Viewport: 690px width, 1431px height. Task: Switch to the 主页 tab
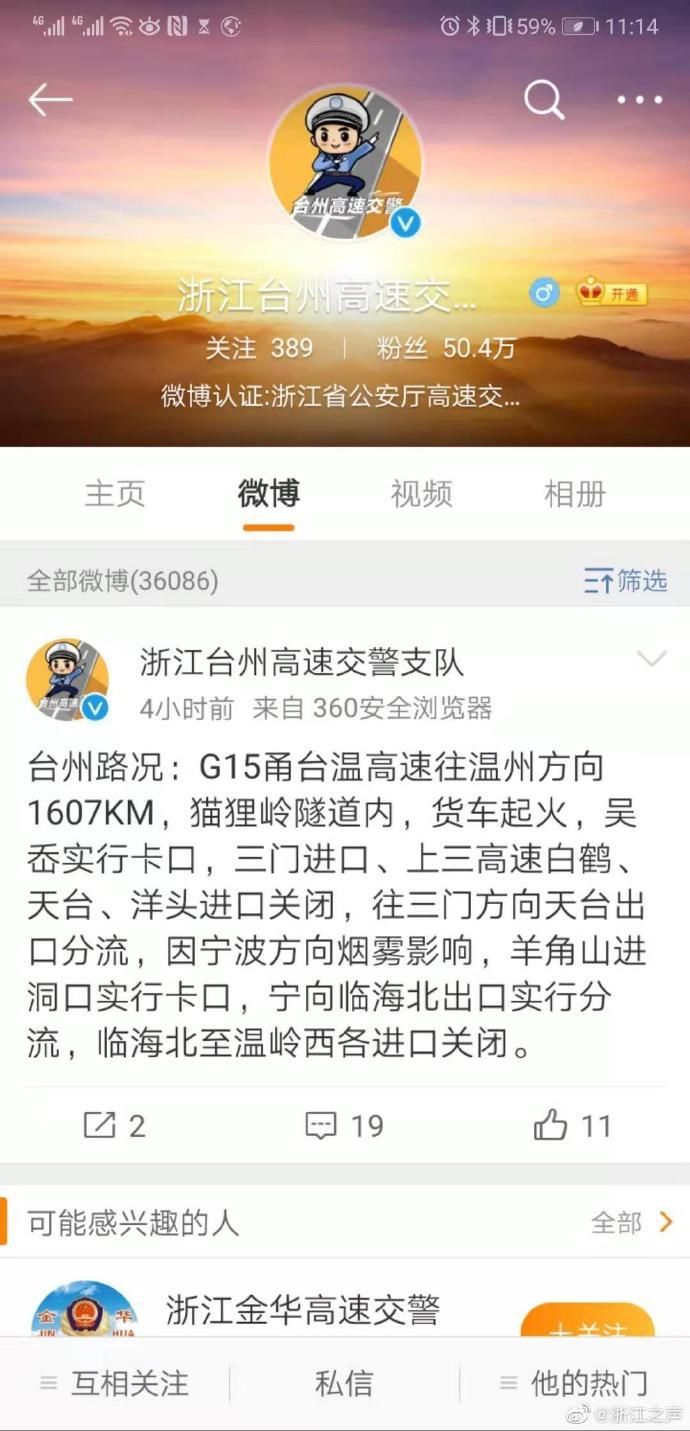point(115,493)
